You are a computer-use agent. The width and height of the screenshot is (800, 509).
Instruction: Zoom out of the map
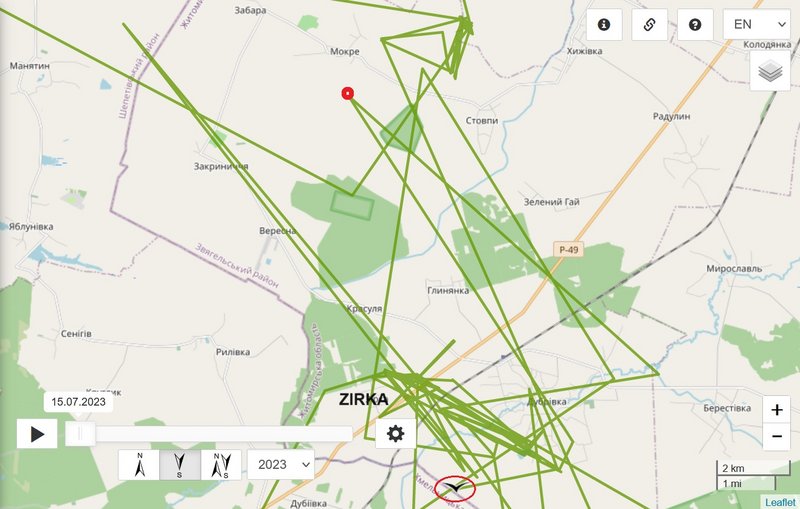point(776,437)
